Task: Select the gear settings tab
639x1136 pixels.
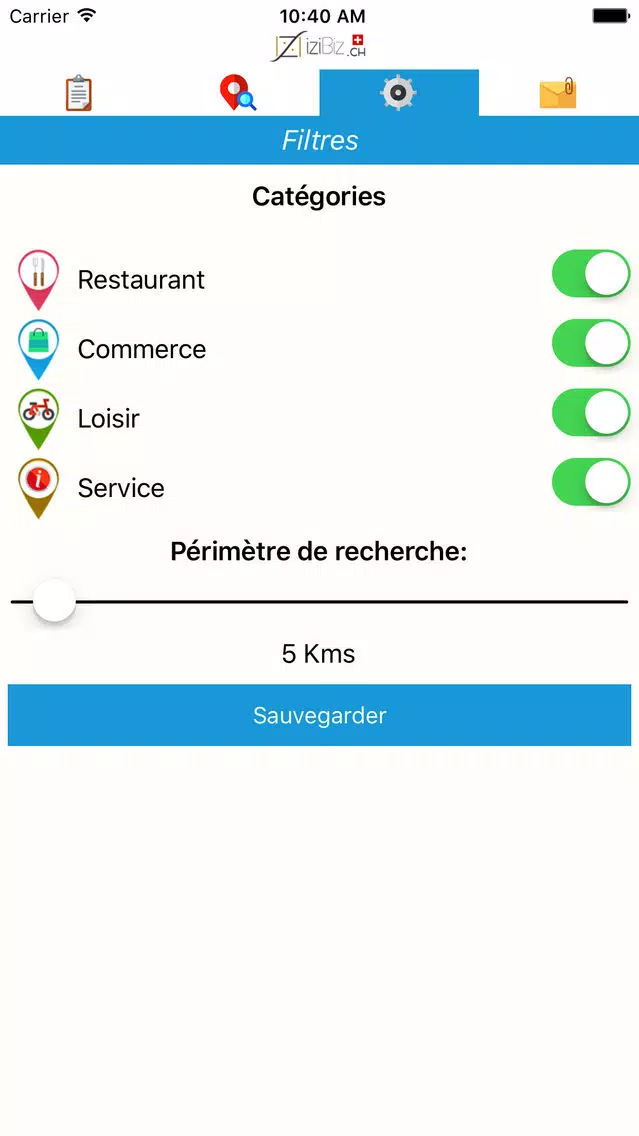Action: pyautogui.click(x=399, y=93)
